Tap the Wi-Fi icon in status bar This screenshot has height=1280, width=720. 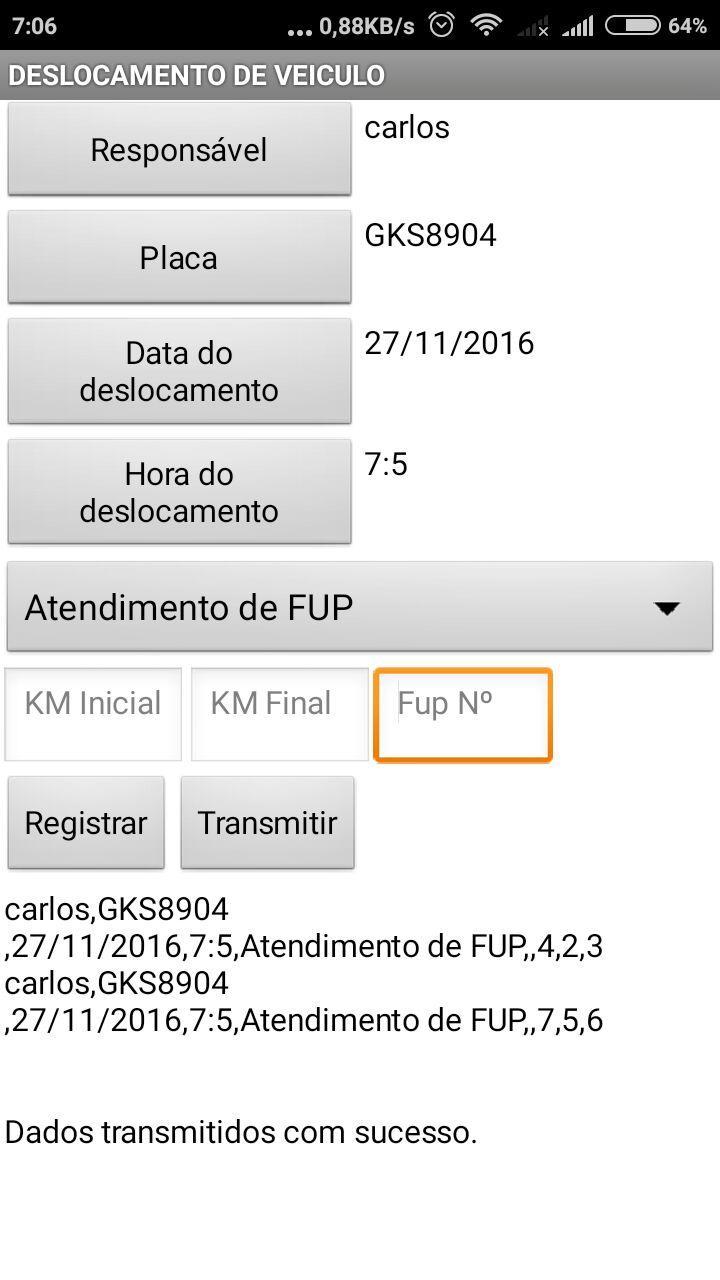[x=487, y=25]
